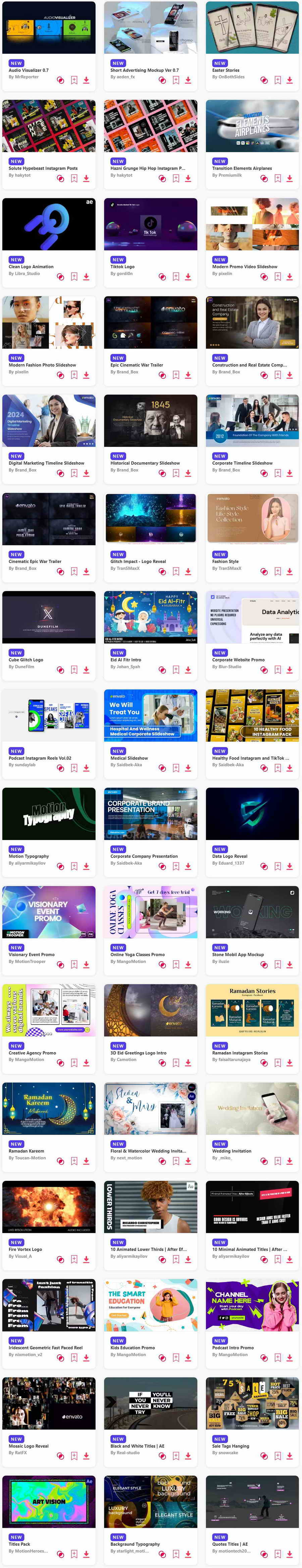Bookmark the Data Logo Reveal item
The width and height of the screenshot is (302, 1568).
pyautogui.click(x=277, y=866)
